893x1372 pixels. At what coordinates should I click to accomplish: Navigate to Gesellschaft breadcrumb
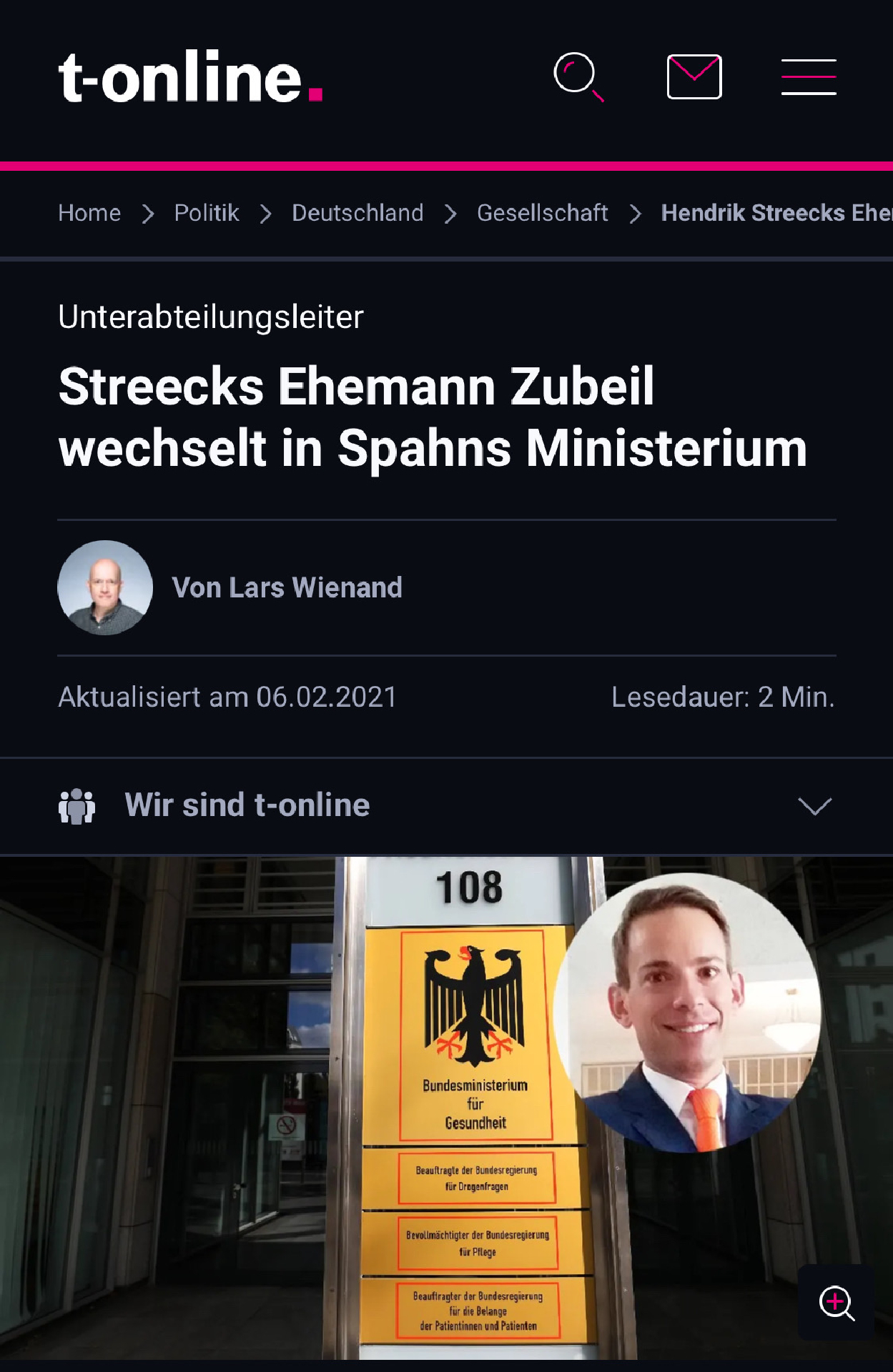542,213
